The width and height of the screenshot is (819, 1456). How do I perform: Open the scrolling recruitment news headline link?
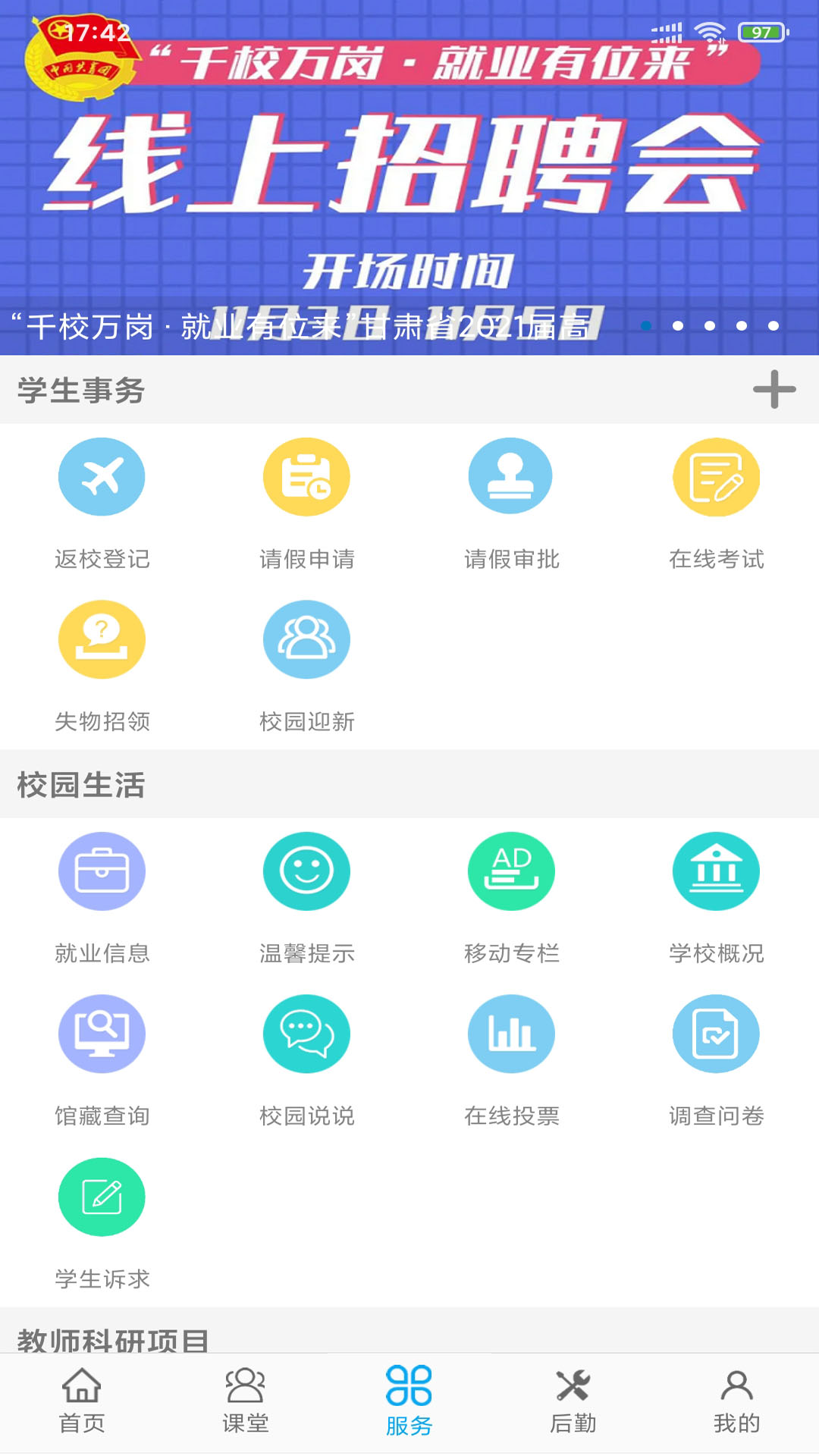tap(303, 328)
